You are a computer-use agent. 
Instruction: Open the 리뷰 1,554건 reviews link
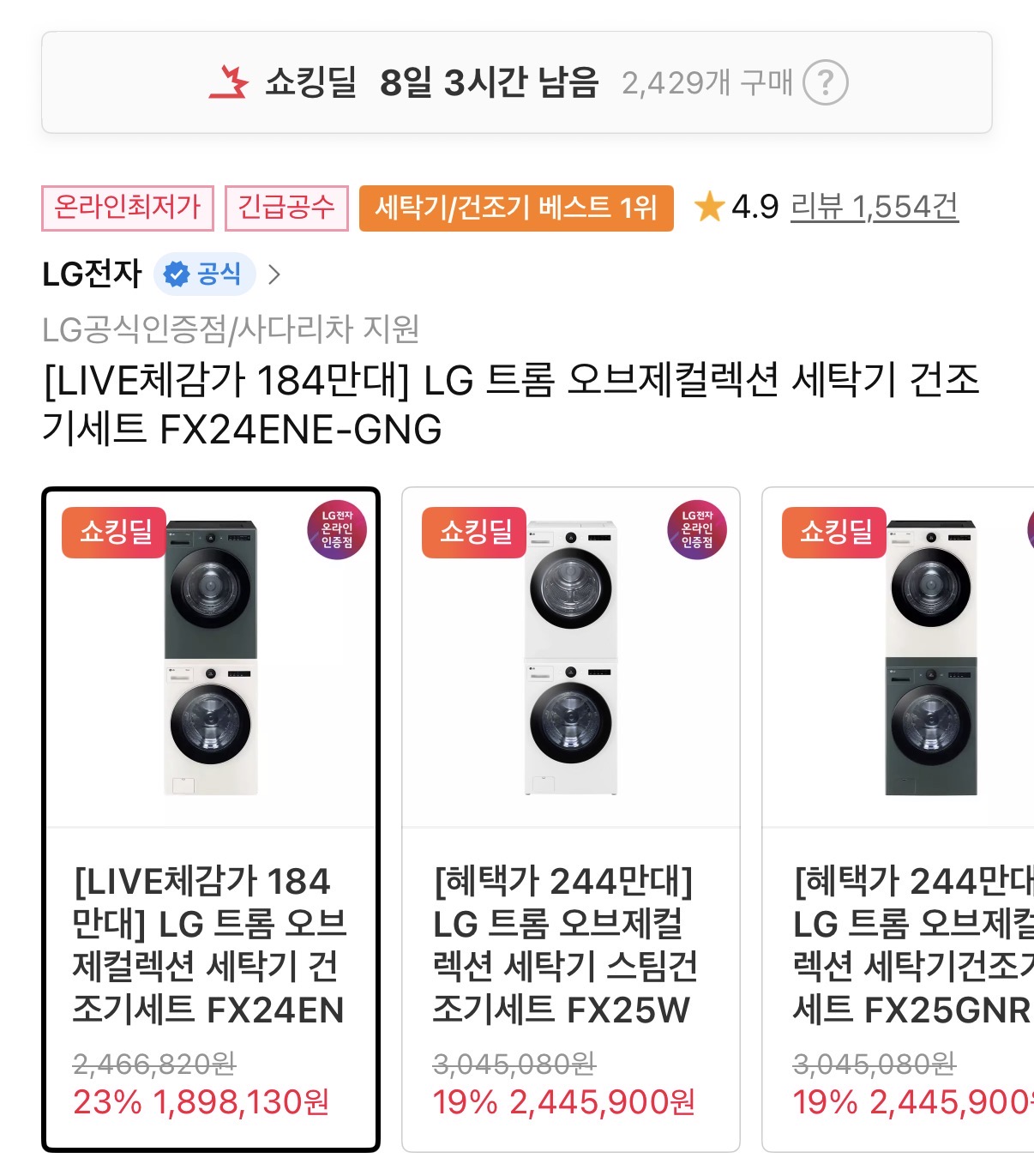tap(874, 207)
